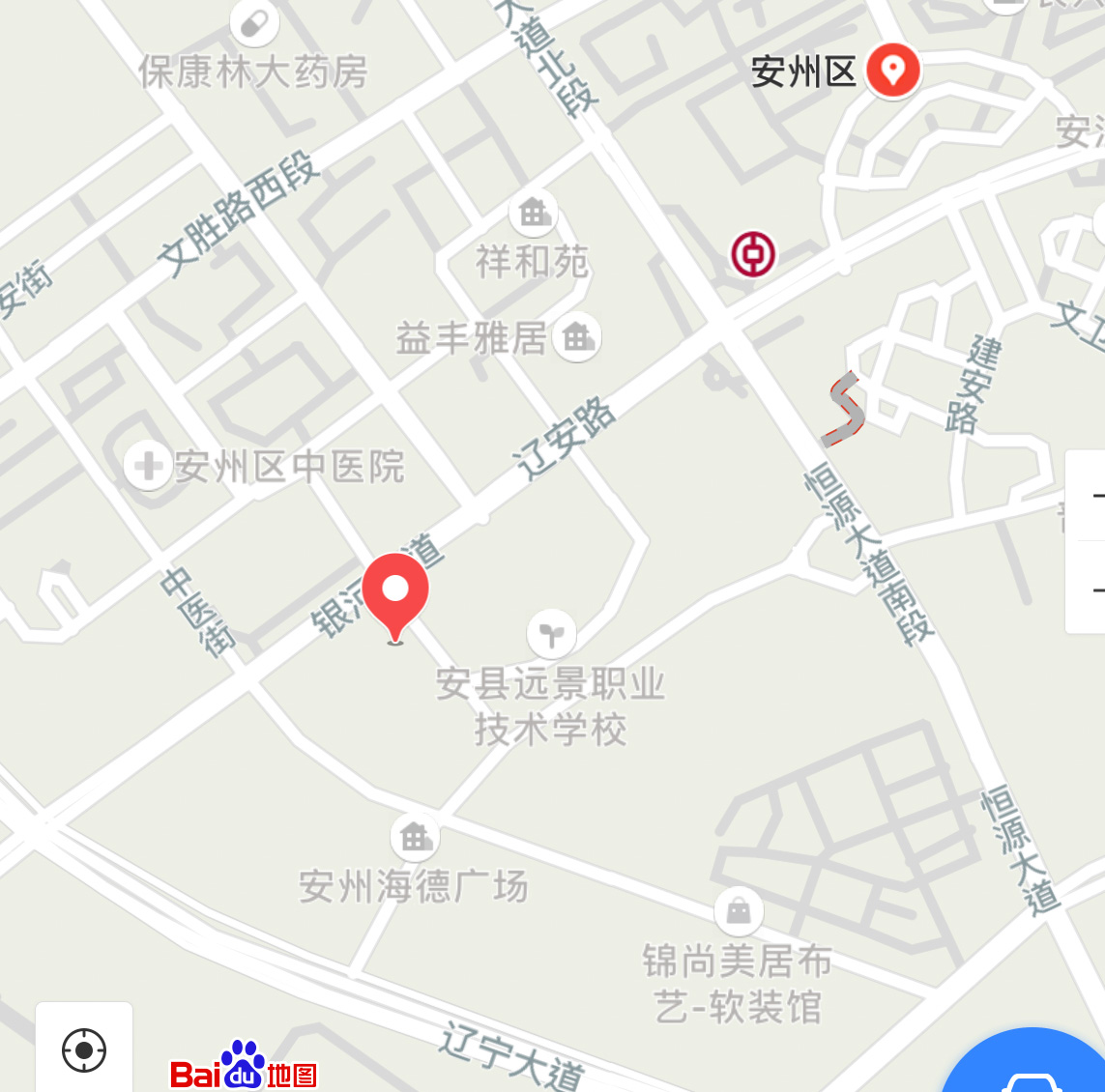Open the 安州区中医院 hospital marker
This screenshot has height=1092, width=1105.
tap(148, 465)
